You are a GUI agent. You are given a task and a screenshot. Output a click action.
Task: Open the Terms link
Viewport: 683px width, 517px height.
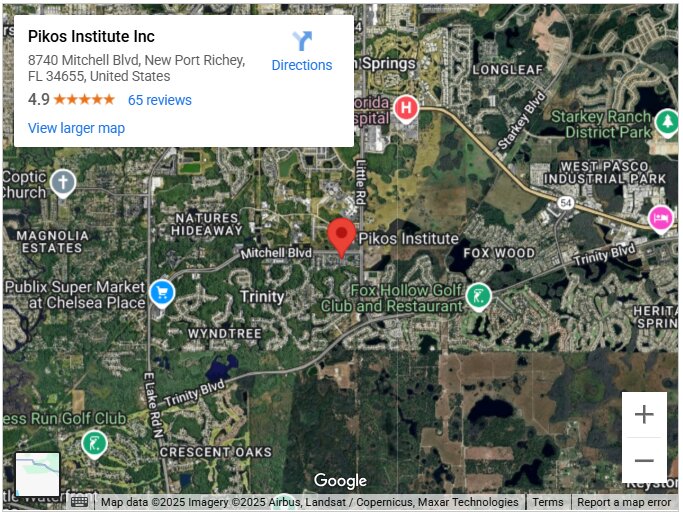pos(547,503)
